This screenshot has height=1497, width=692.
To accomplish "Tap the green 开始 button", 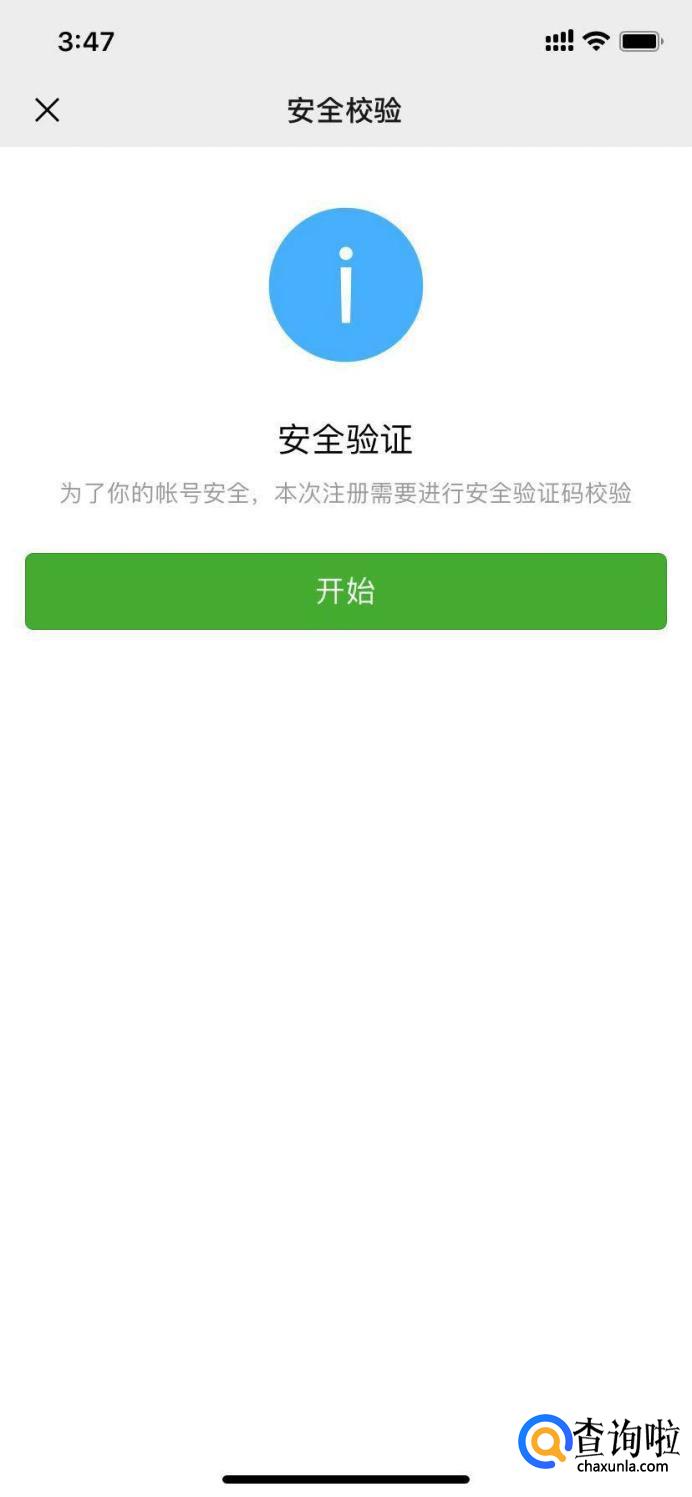I will 345,591.
